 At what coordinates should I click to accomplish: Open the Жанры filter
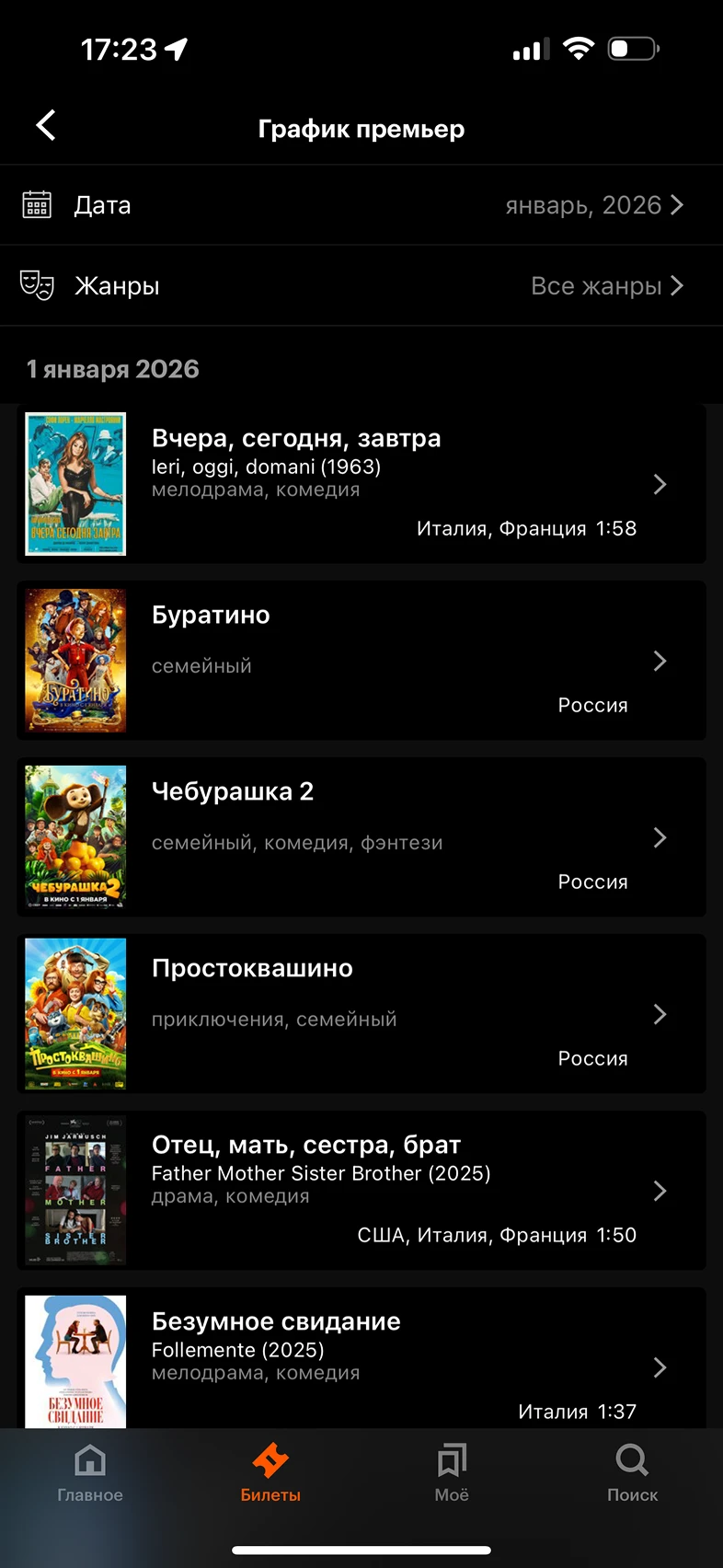click(x=361, y=286)
